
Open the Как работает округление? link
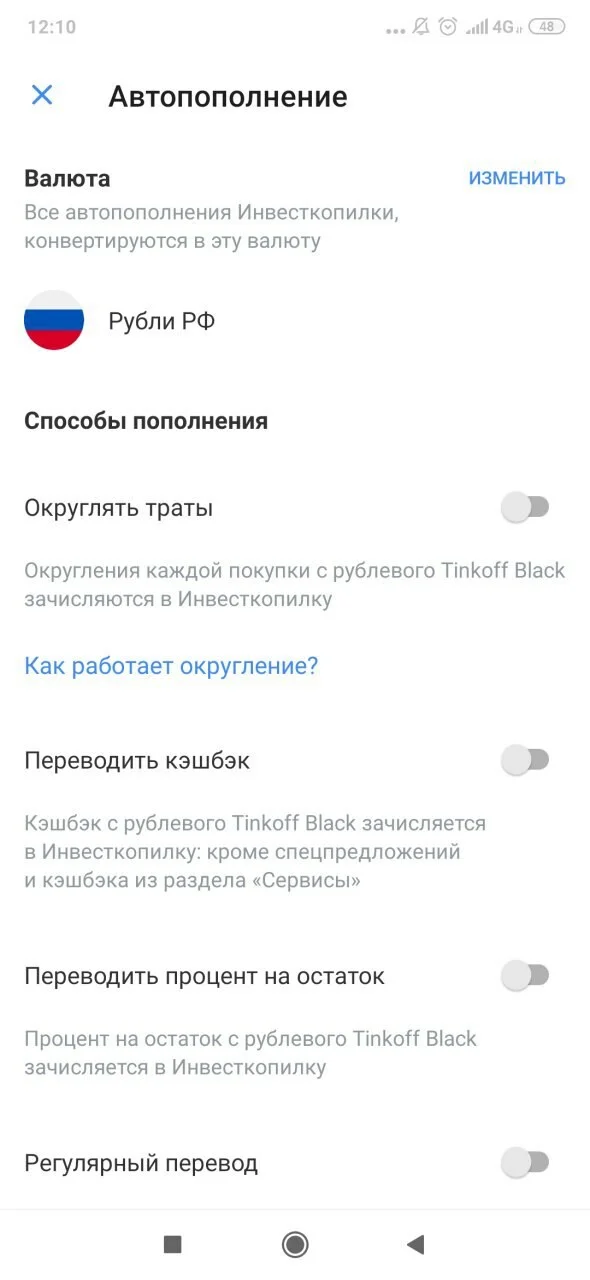(171, 666)
